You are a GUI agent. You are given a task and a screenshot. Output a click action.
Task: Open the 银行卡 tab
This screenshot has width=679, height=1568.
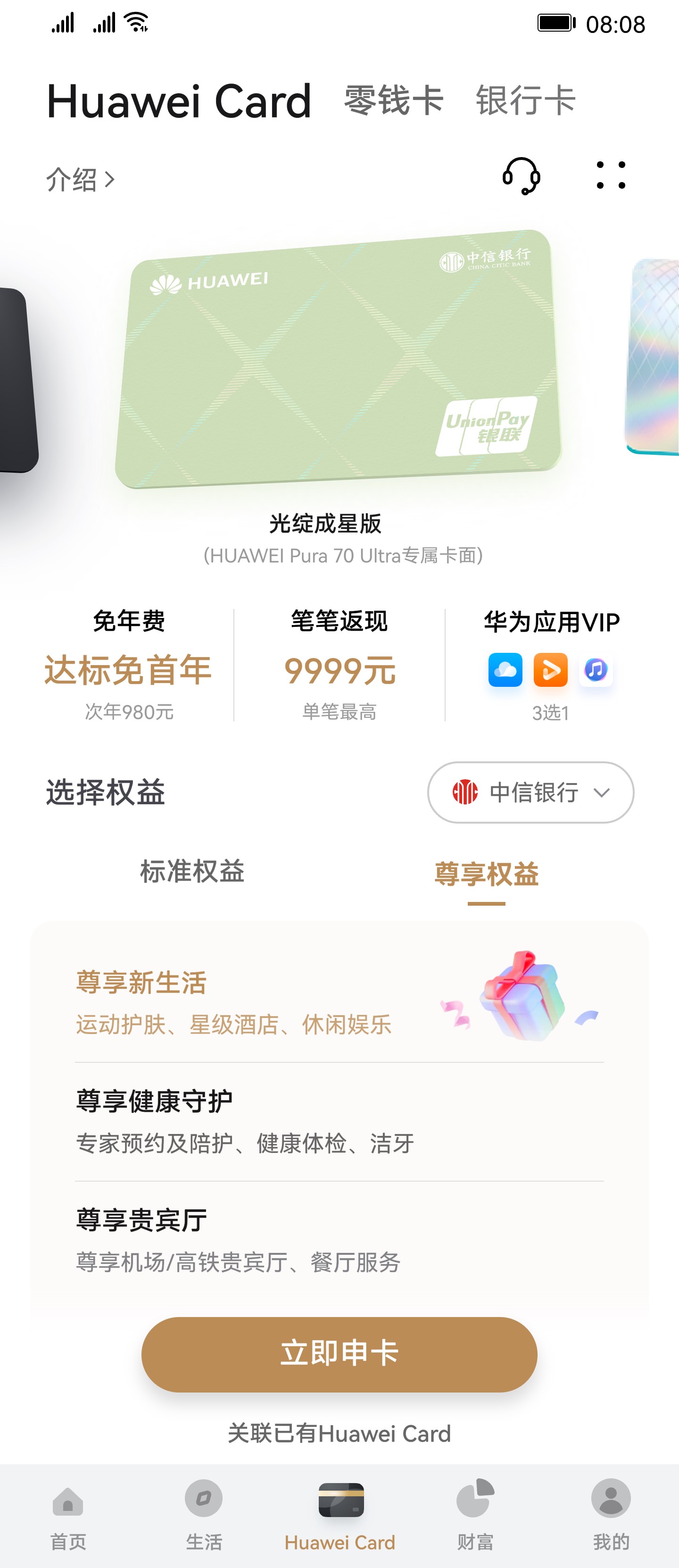(x=524, y=101)
